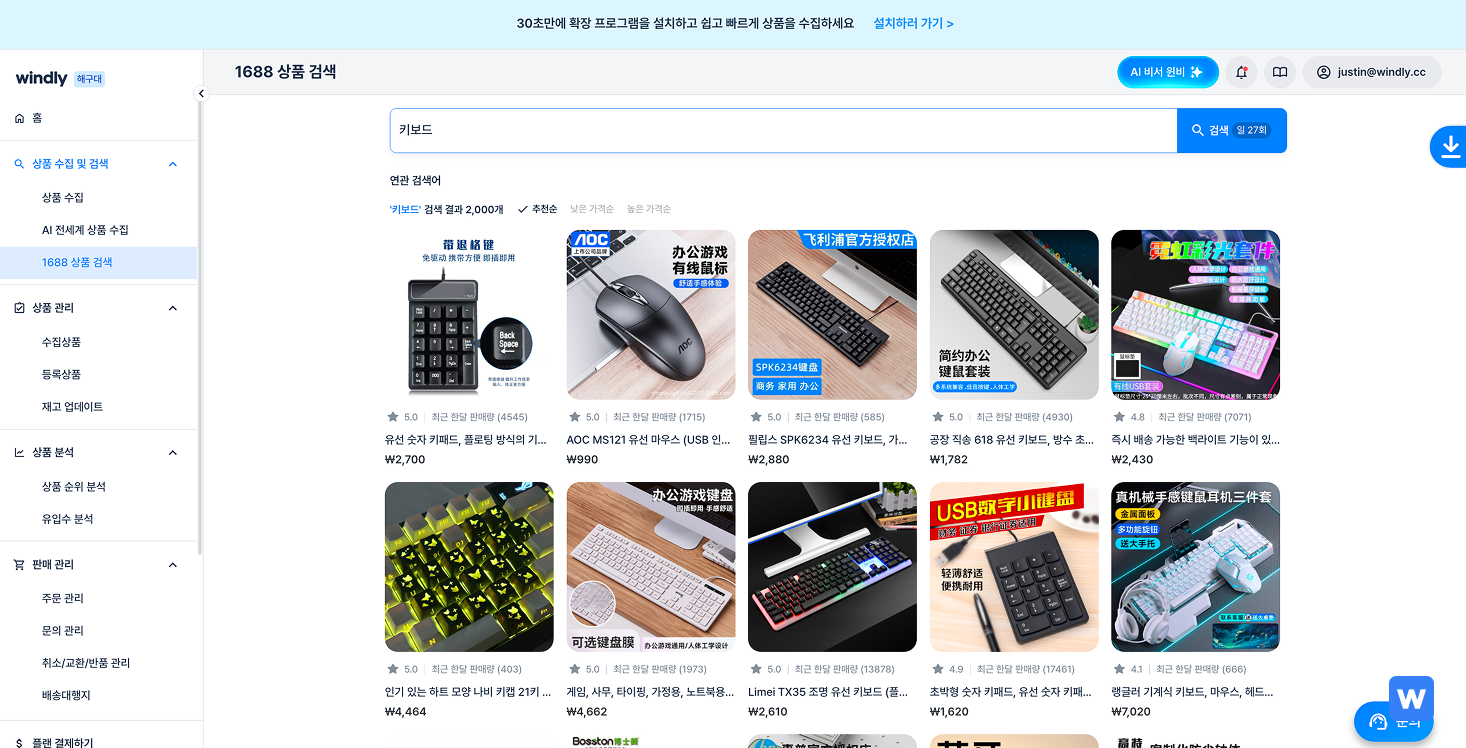1466x748 pixels.
Task: Focus the 키보드 search field
Action: click(782, 130)
